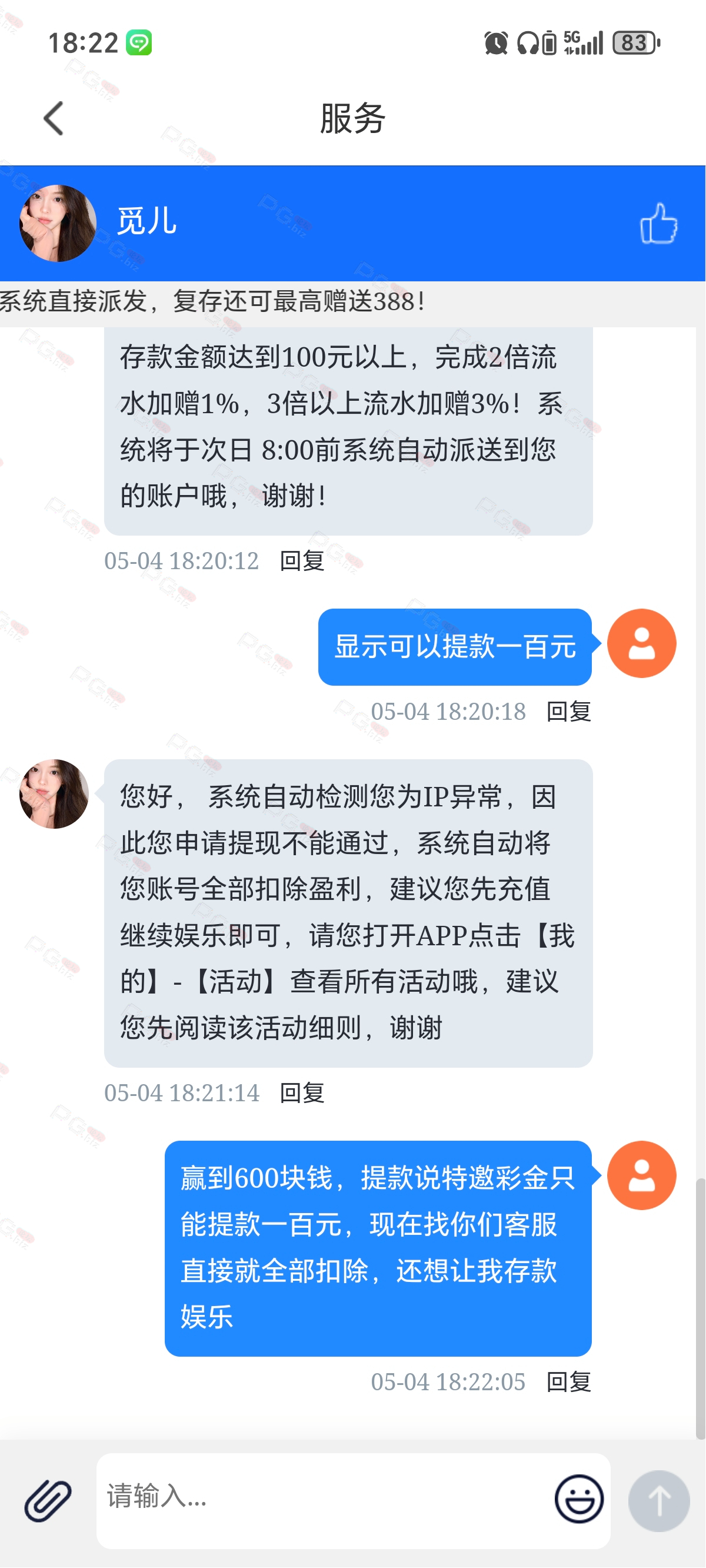
Task: Give agent 觅儿 a thumbs-up
Action: pos(658,224)
